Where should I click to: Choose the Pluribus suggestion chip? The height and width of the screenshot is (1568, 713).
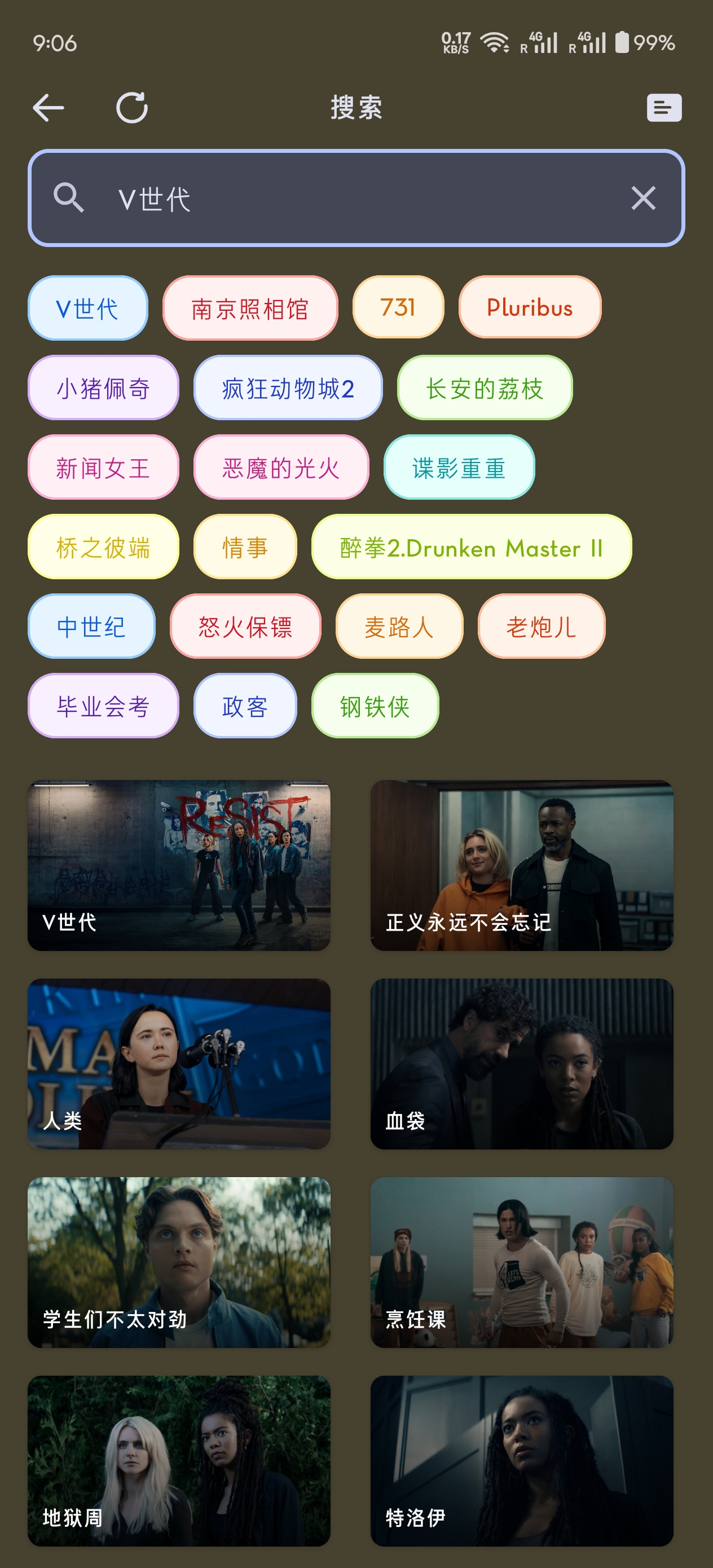pos(529,307)
